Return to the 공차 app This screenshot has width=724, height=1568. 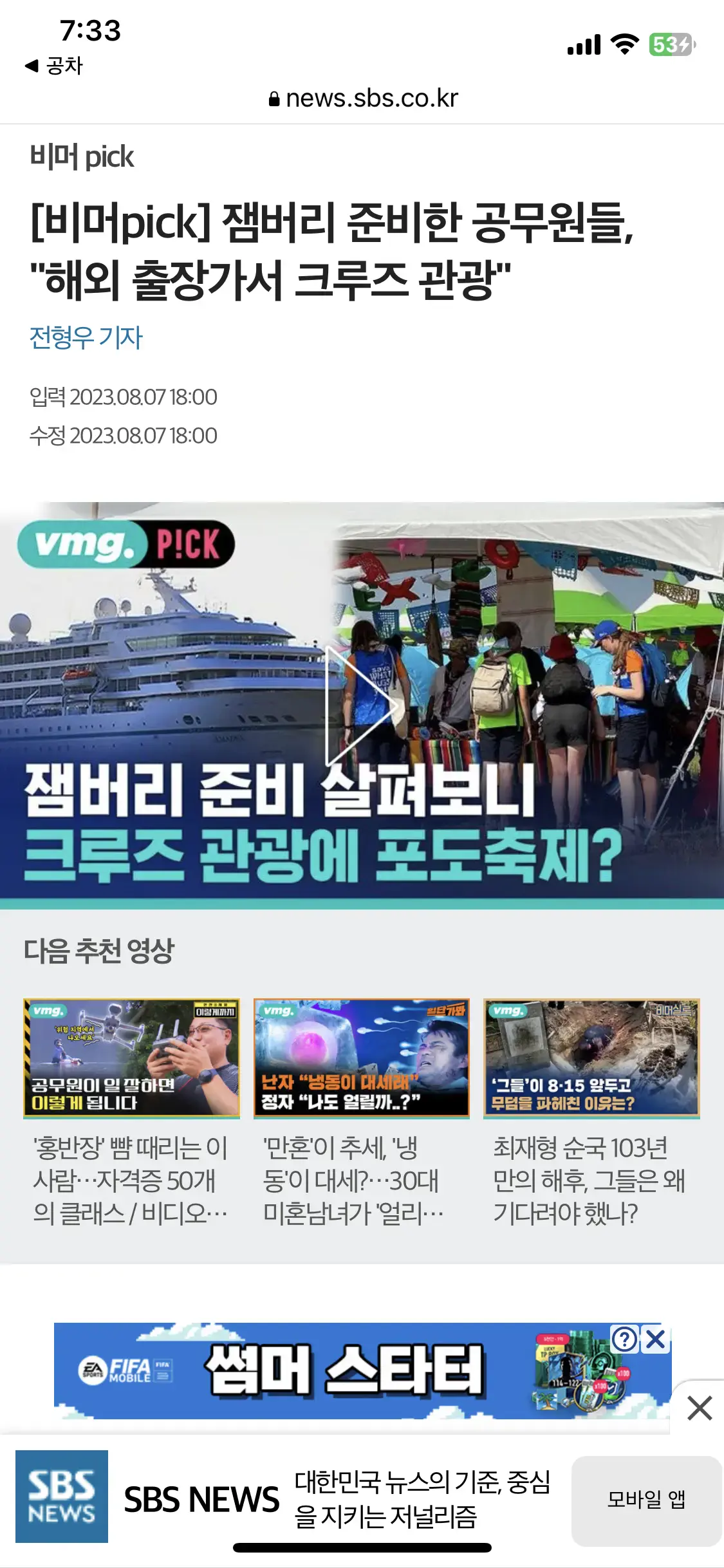[x=54, y=66]
